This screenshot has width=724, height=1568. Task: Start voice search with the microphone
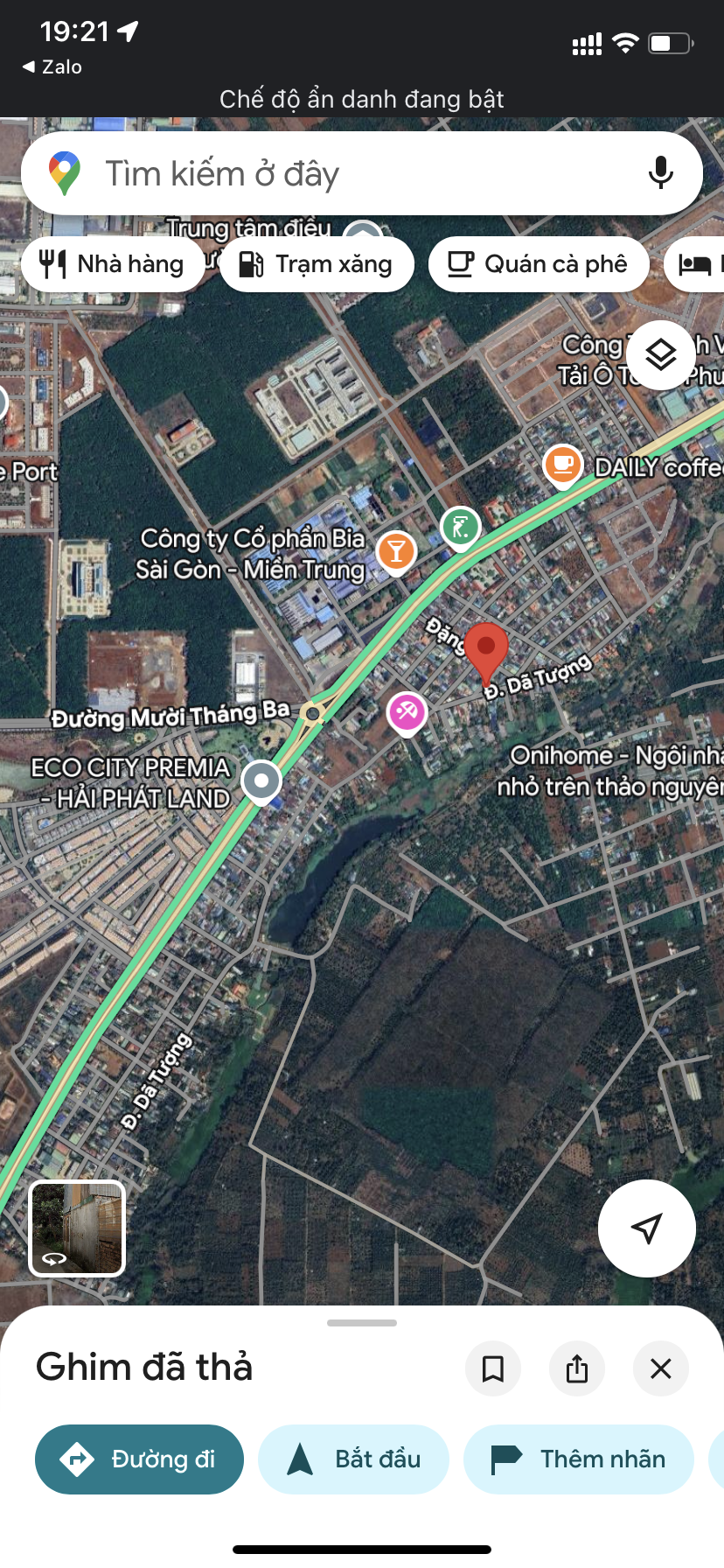661,173
